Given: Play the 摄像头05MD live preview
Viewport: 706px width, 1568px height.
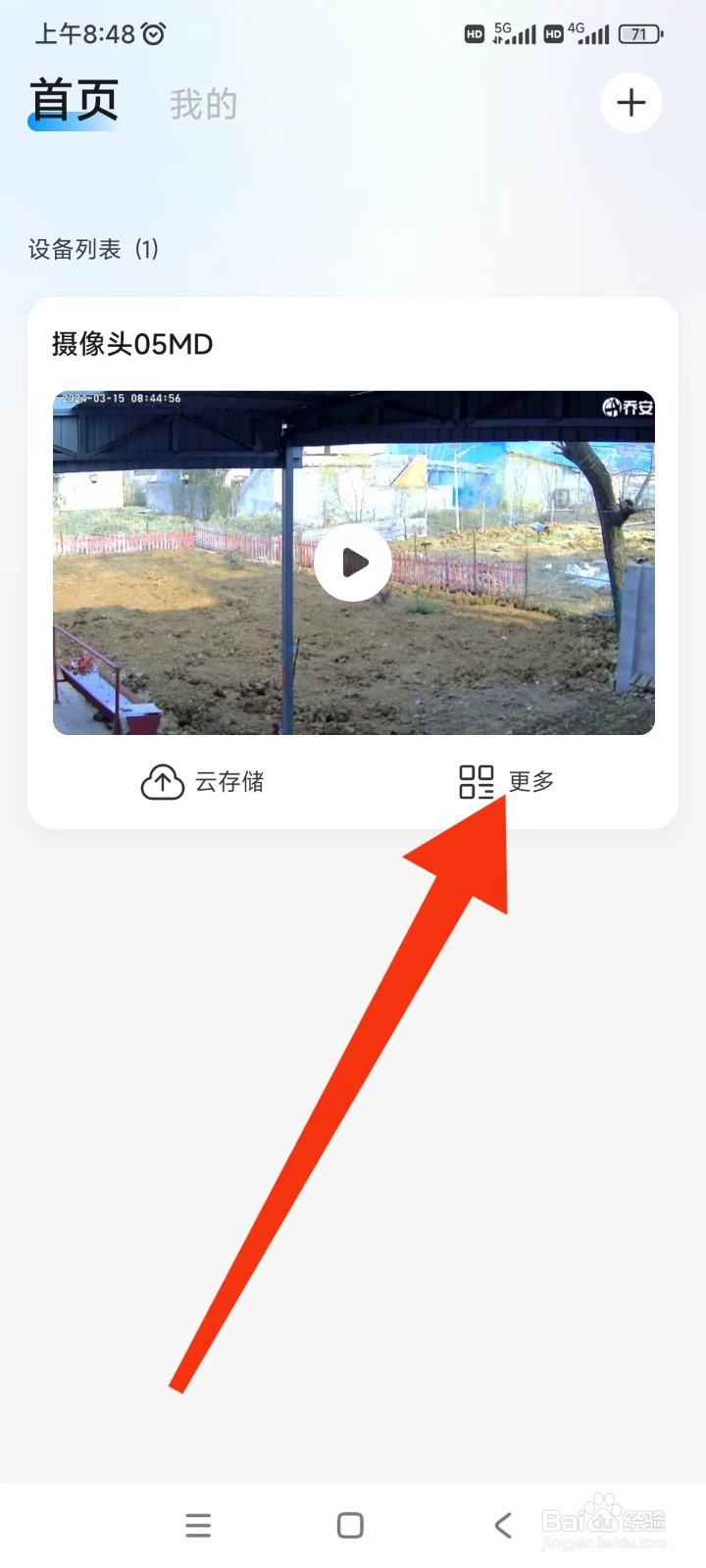Looking at the screenshot, I should (x=353, y=562).
